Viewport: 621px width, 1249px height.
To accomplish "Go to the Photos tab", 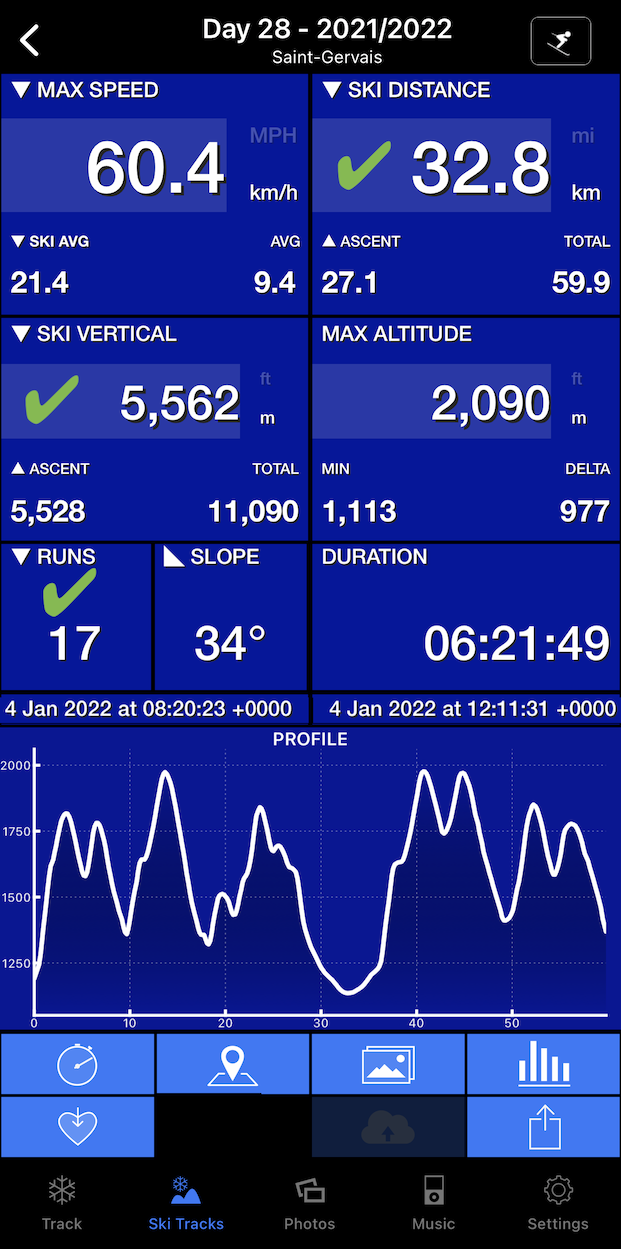I will click(x=310, y=1203).
